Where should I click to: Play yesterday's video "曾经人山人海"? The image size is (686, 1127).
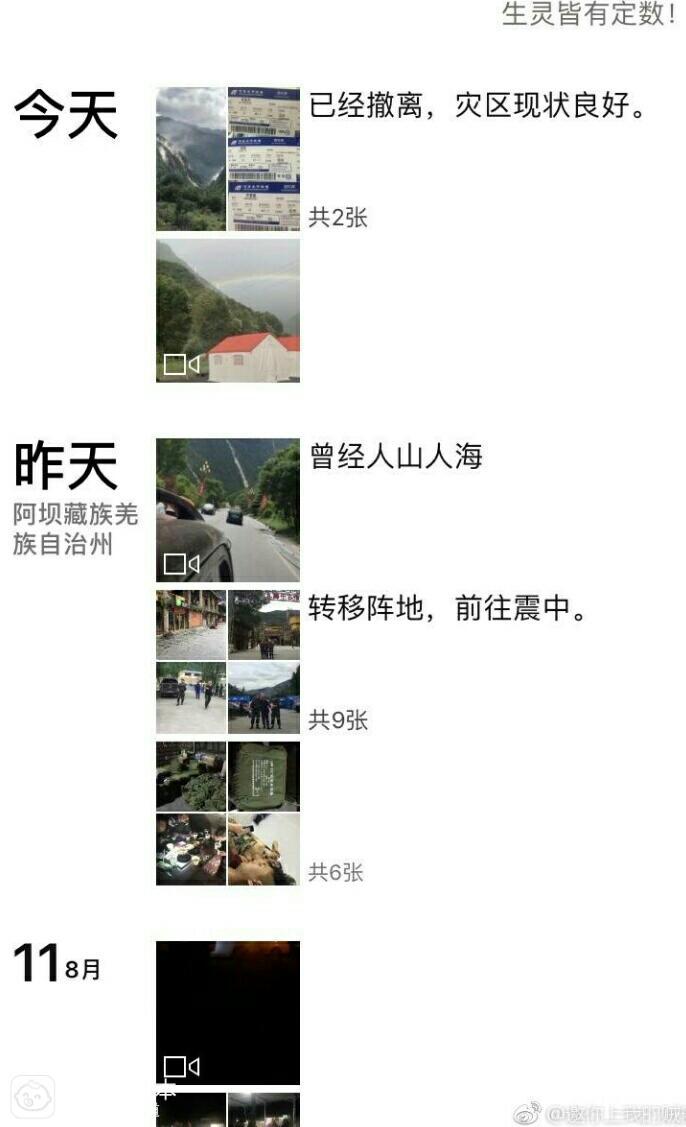coord(228,510)
